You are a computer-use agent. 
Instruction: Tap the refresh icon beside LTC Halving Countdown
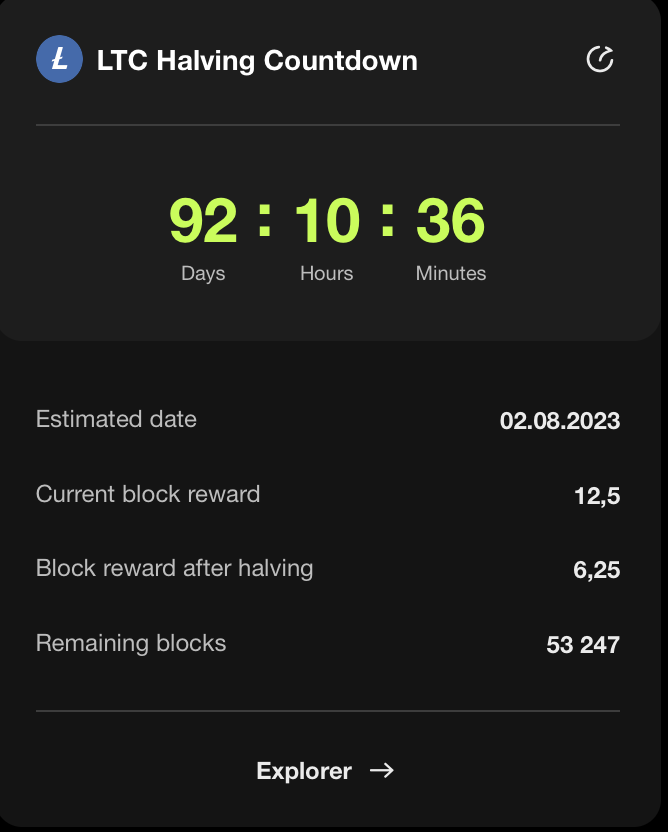click(x=599, y=60)
